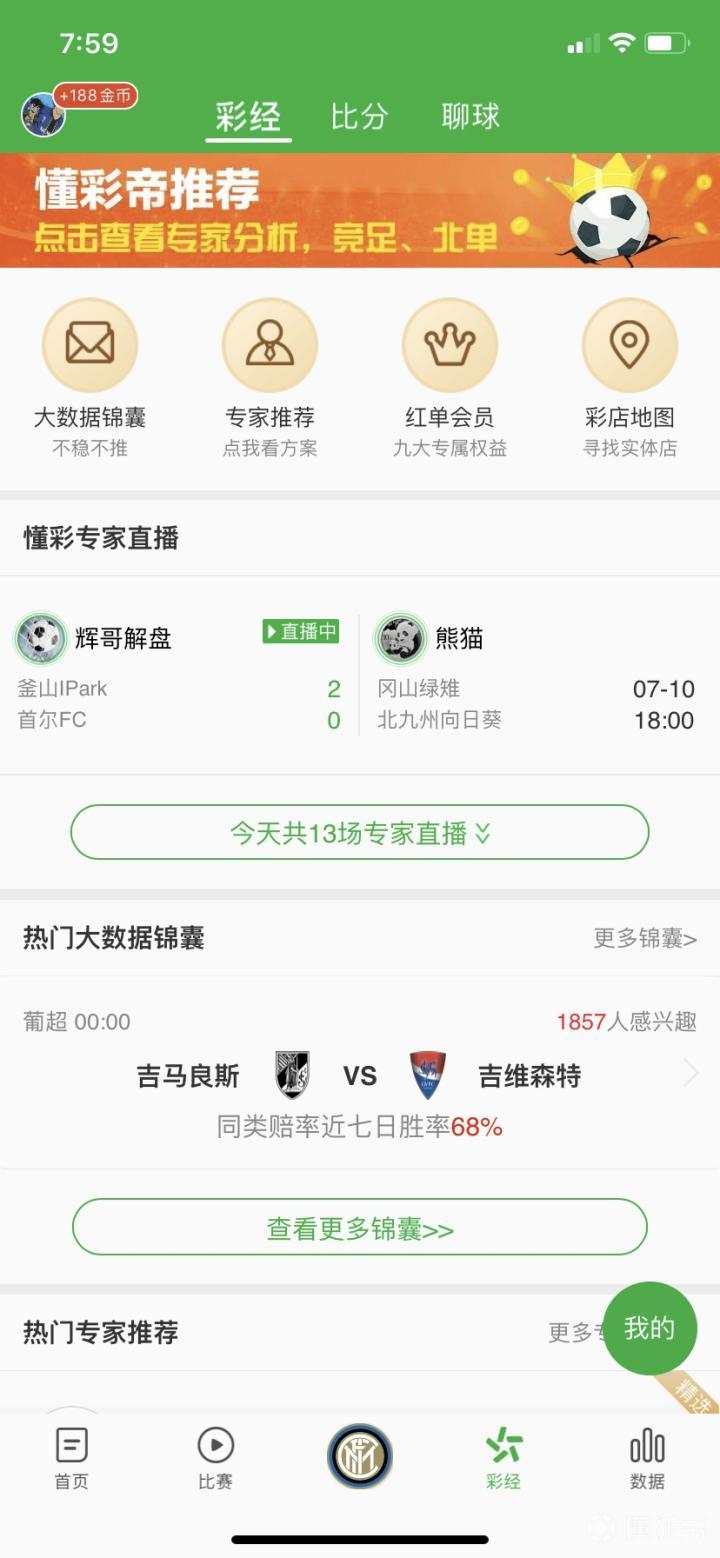Viewport: 720px width, 1558px height.
Task: Open the 吉马良斯 VS 吉维森特 match card
Action: (x=360, y=1076)
